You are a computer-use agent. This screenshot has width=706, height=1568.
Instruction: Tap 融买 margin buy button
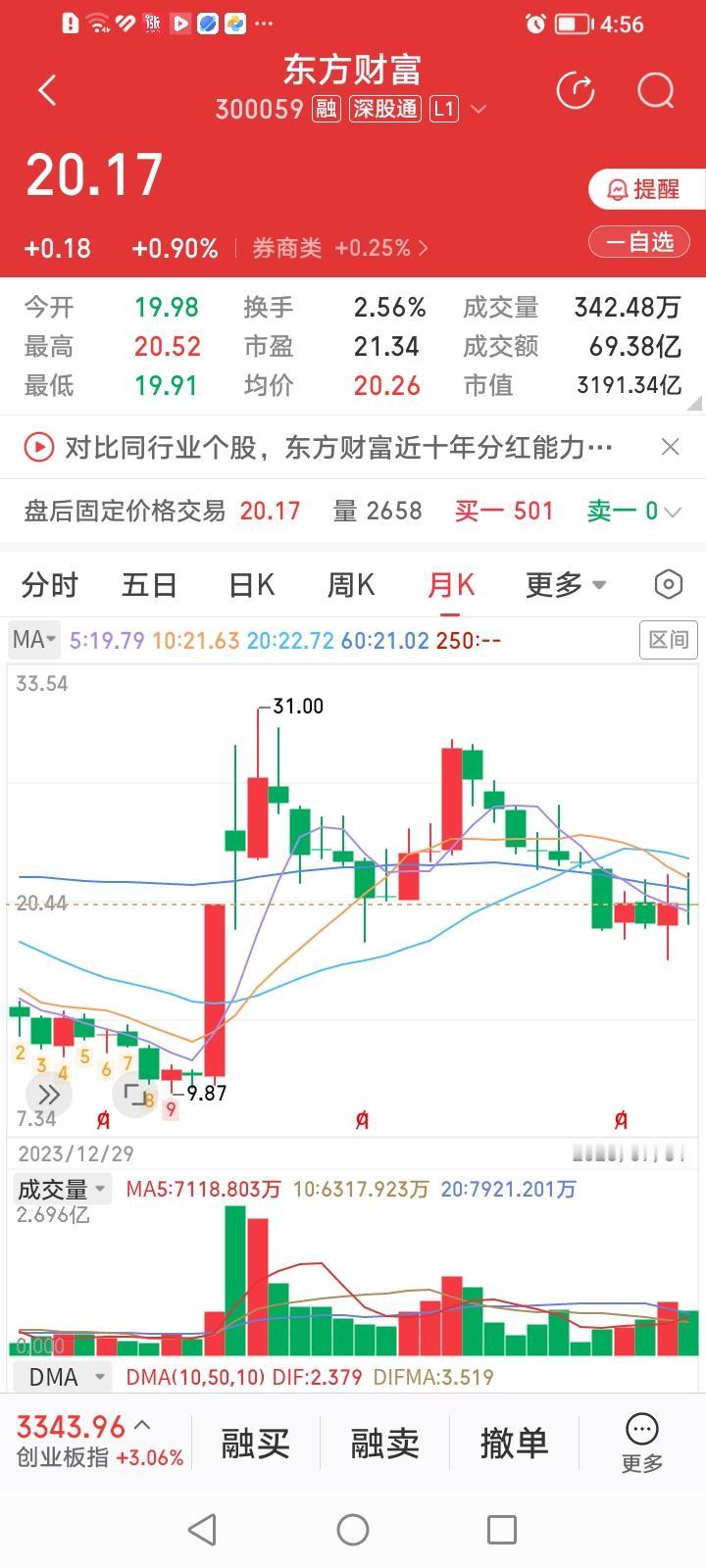(x=256, y=1444)
